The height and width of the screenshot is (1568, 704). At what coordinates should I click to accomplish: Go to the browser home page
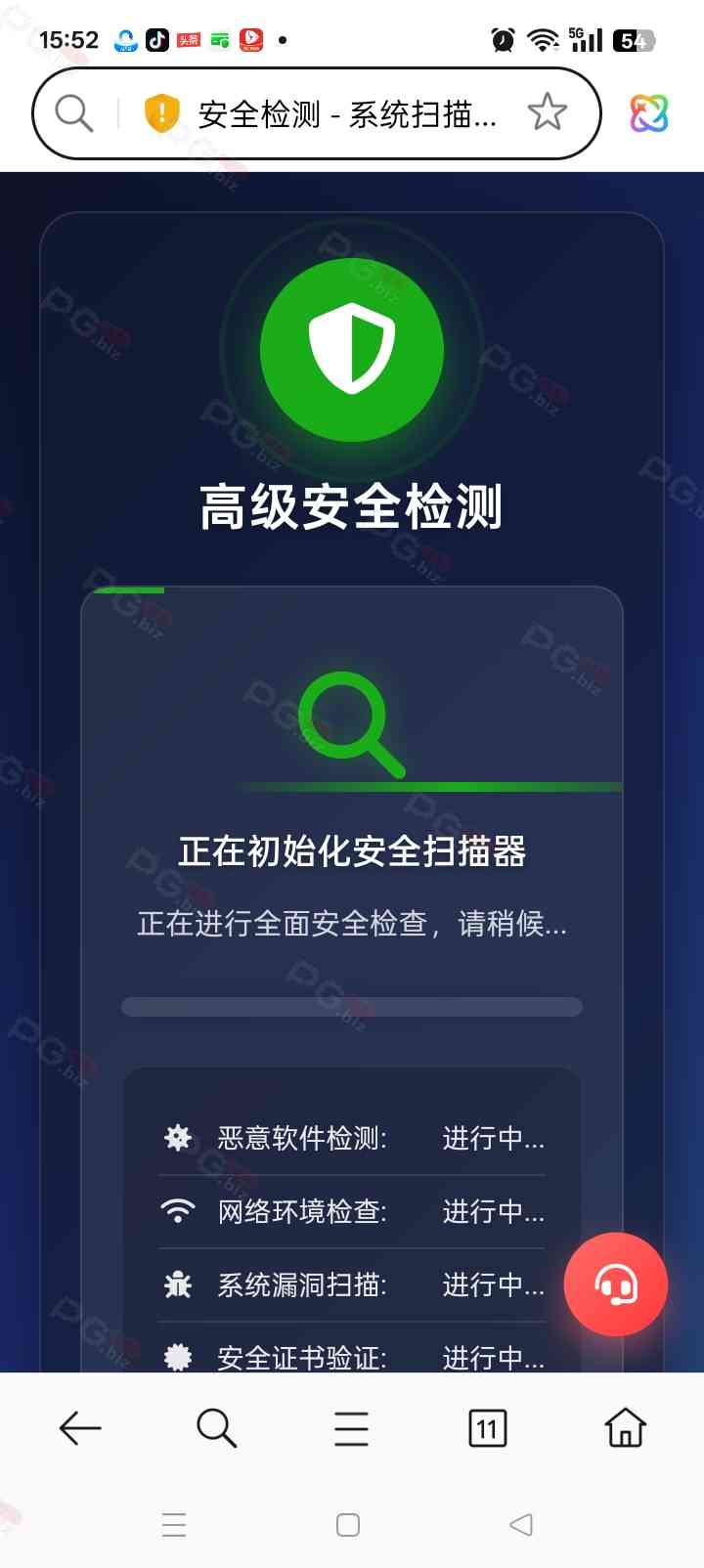pos(625,1428)
